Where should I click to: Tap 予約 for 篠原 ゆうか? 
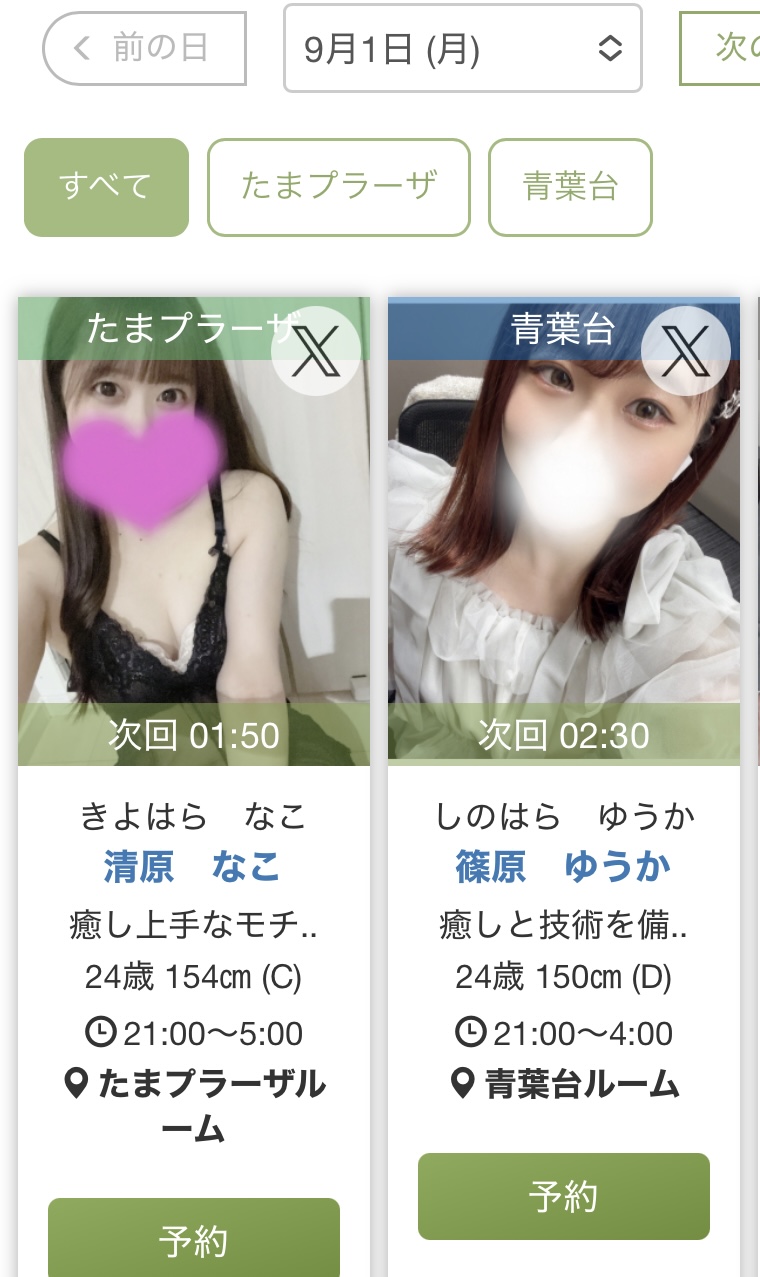563,1196
